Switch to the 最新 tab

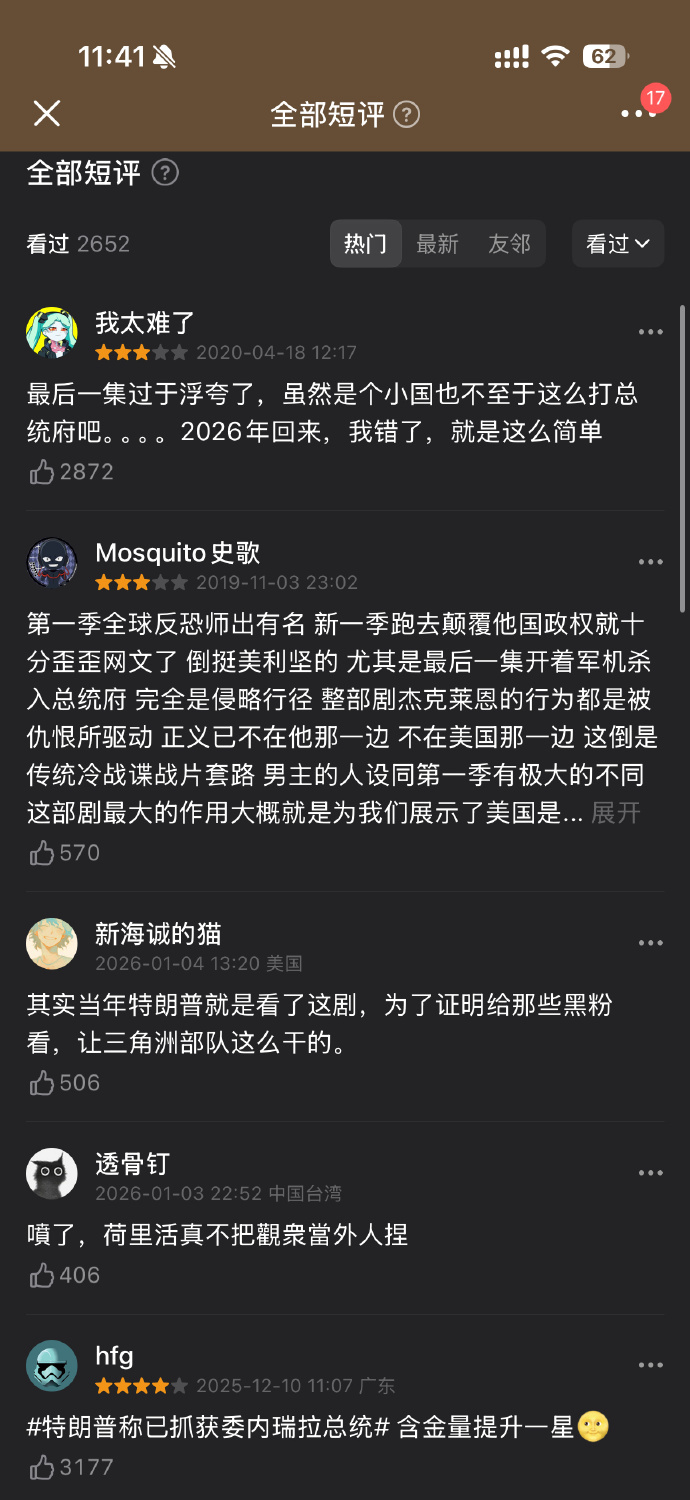(437, 244)
